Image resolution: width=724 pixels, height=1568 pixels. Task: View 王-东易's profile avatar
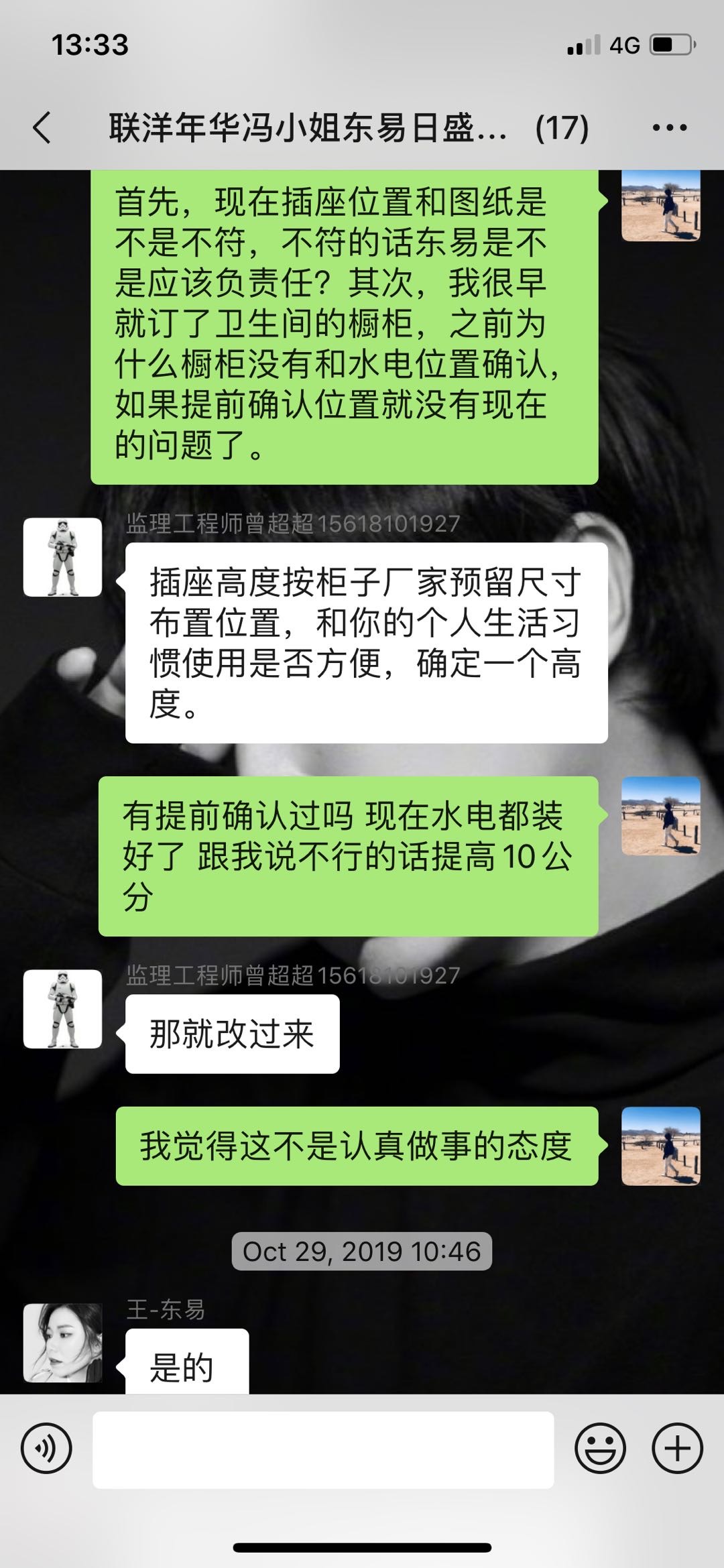63,1343
